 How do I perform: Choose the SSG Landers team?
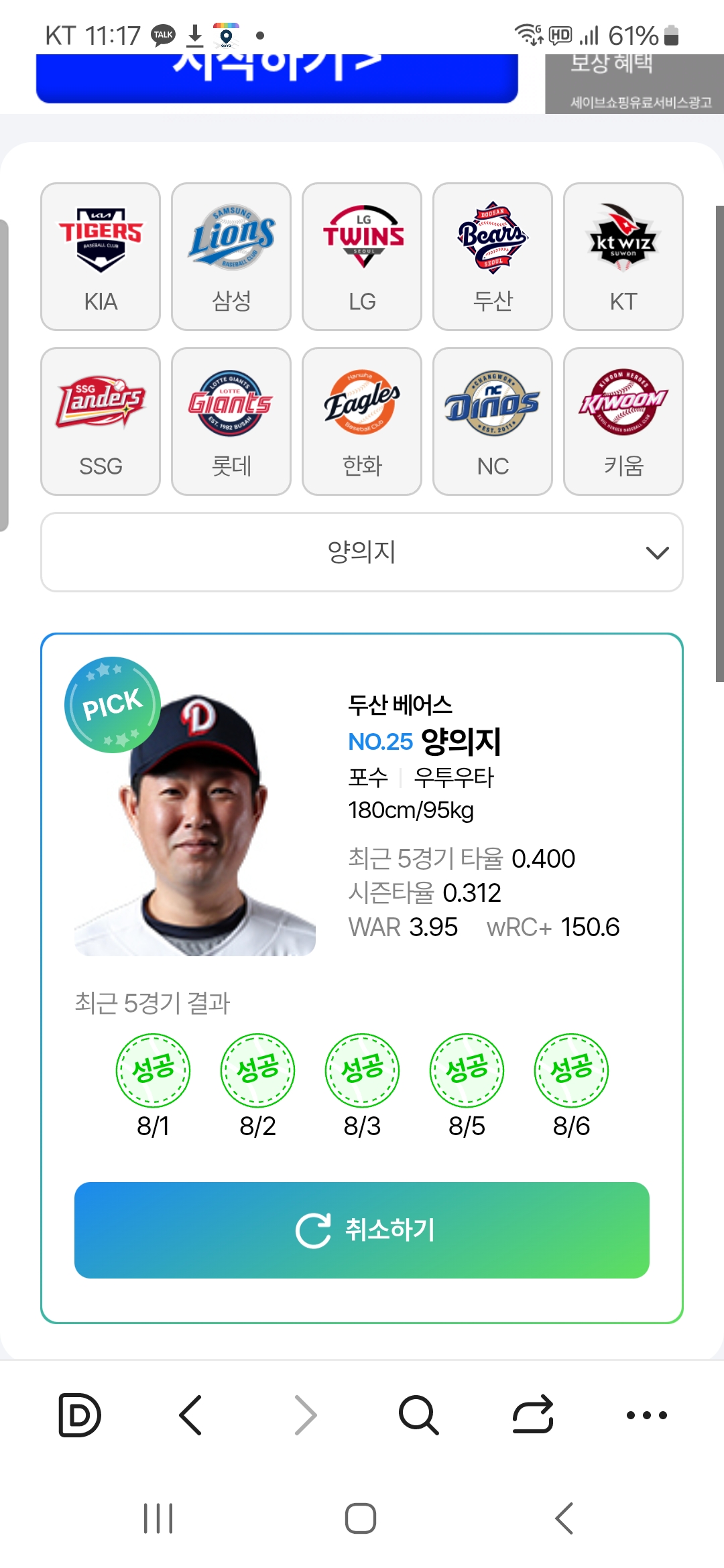pos(101,421)
